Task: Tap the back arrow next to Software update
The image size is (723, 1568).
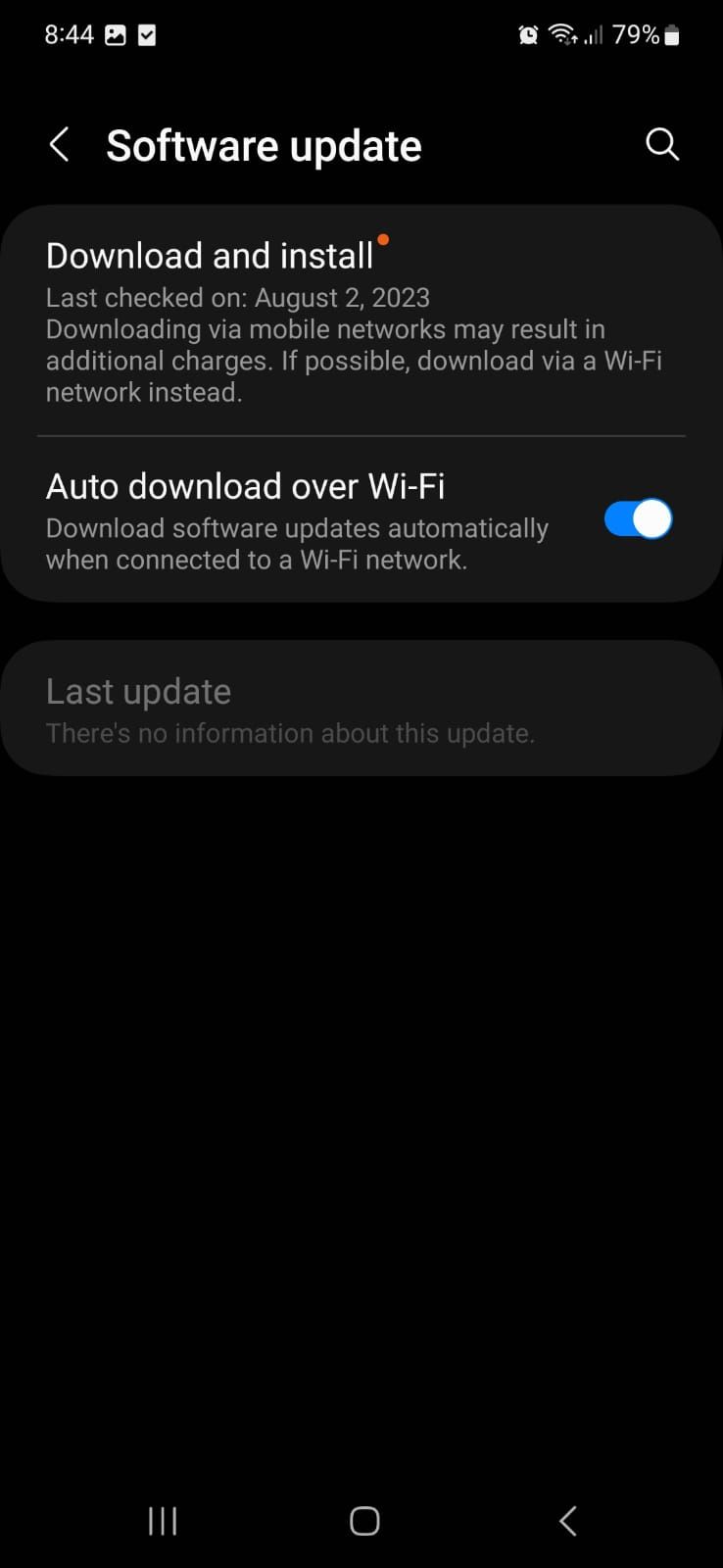Action: [59, 144]
